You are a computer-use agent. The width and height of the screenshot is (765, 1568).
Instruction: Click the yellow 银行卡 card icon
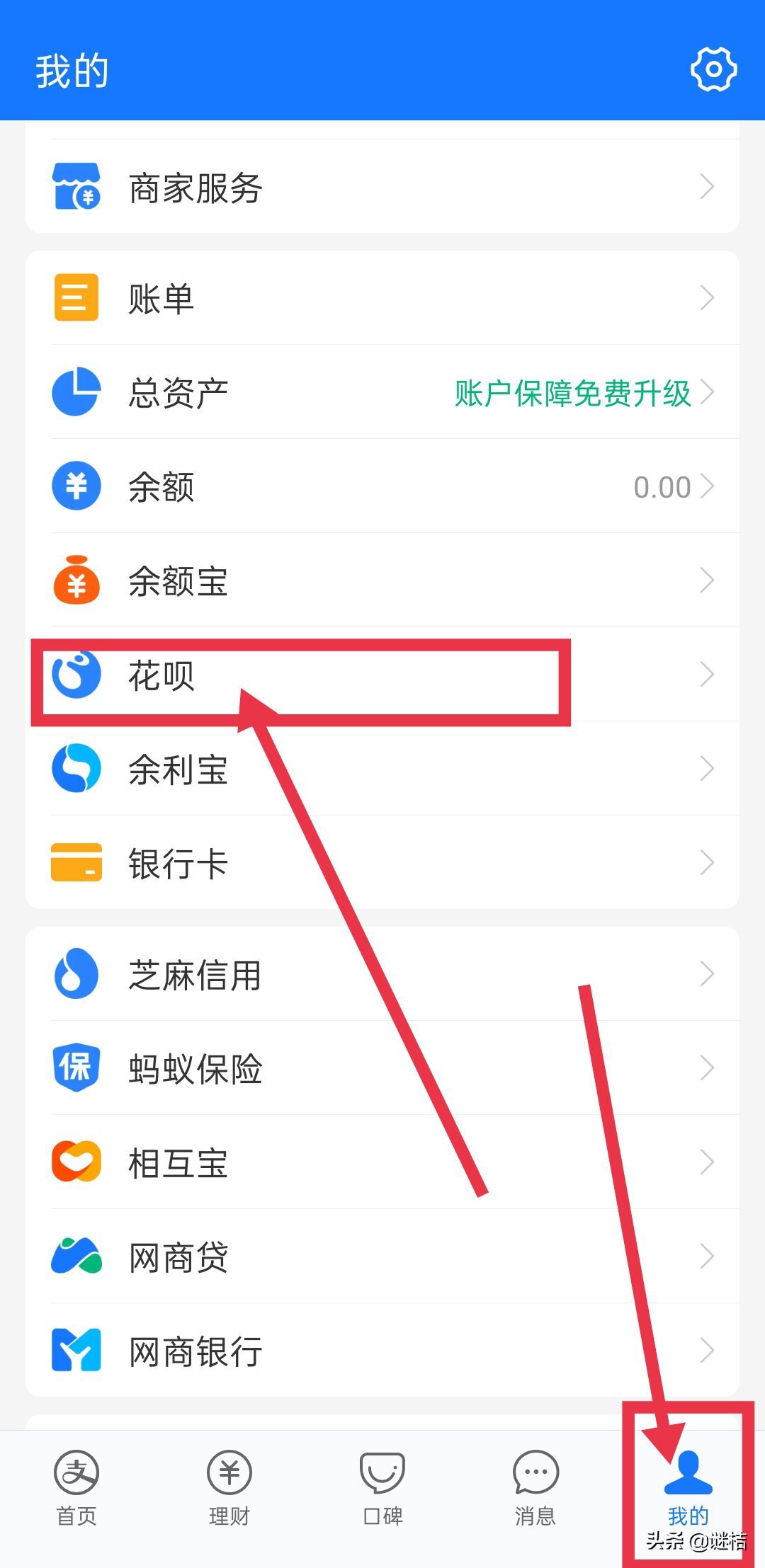[x=76, y=862]
